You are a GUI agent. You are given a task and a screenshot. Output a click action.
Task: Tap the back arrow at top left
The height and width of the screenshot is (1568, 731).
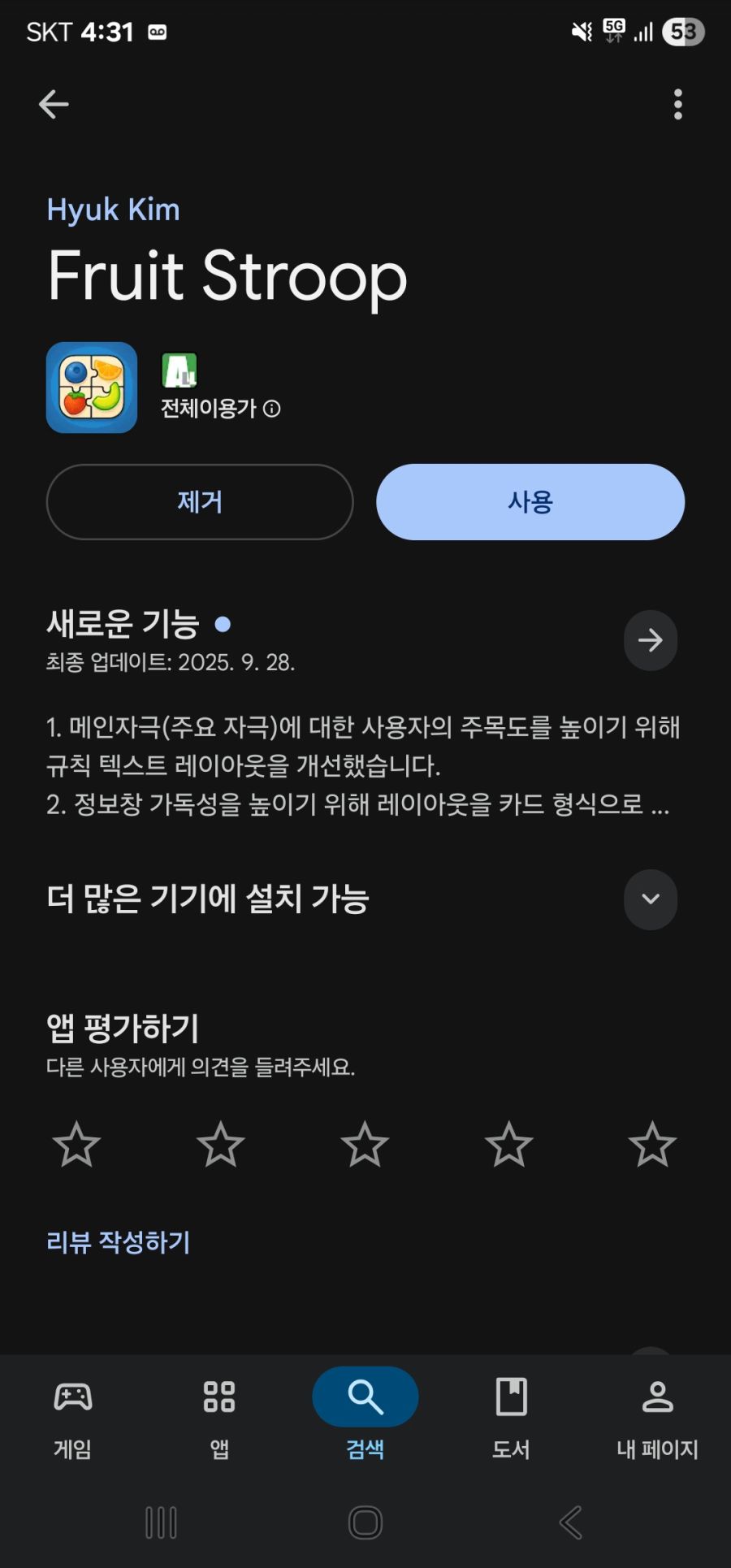[x=54, y=104]
